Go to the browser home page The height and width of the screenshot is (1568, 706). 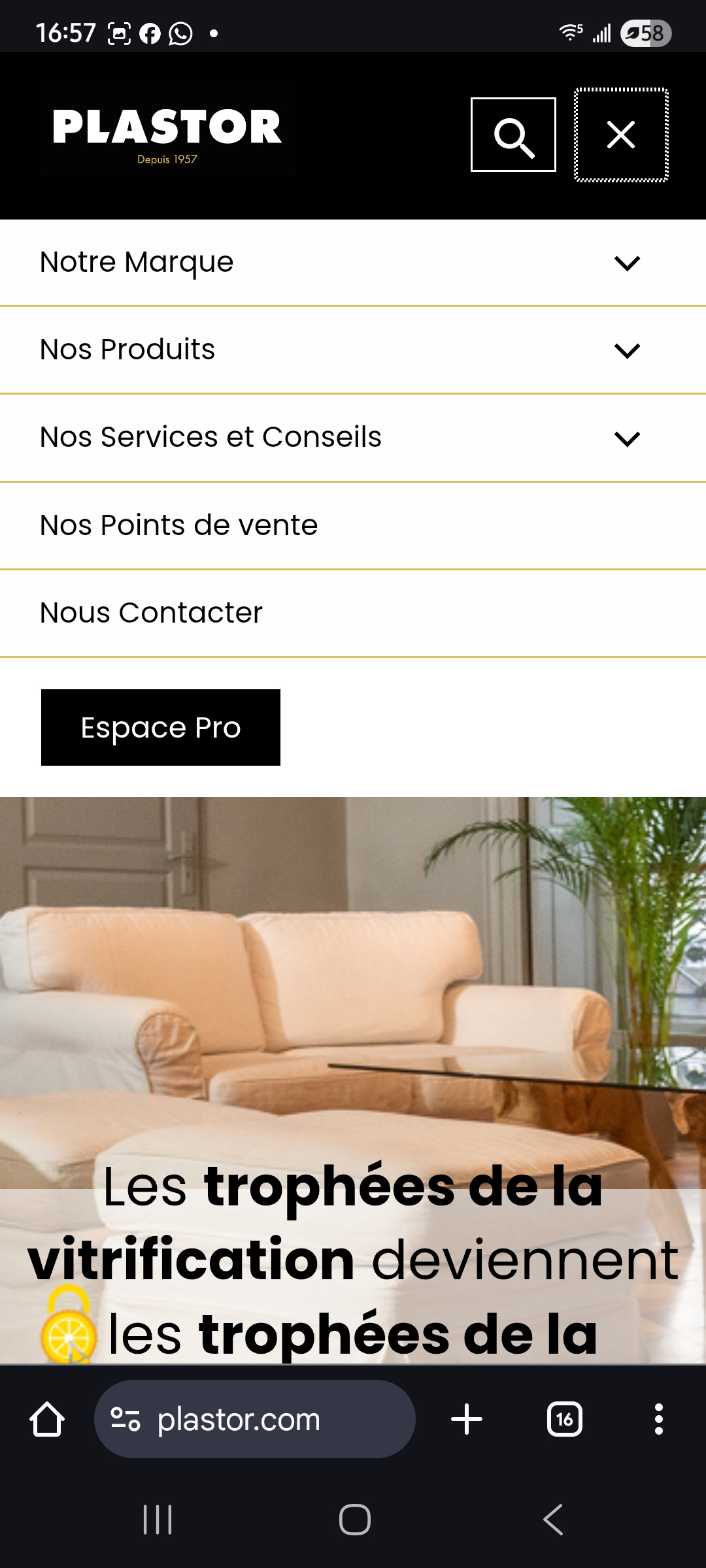(47, 1419)
